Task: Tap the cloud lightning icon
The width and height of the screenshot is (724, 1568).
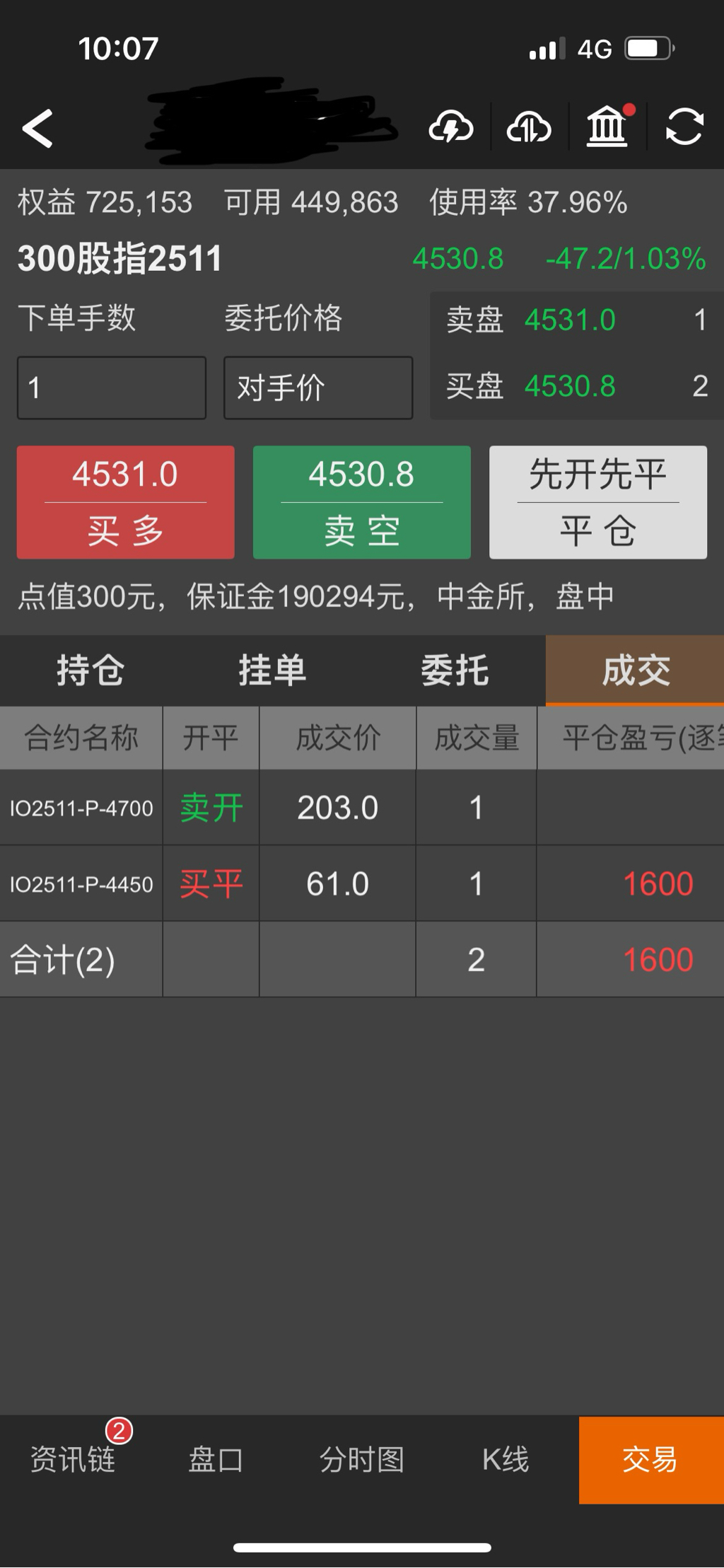Action: point(451,128)
